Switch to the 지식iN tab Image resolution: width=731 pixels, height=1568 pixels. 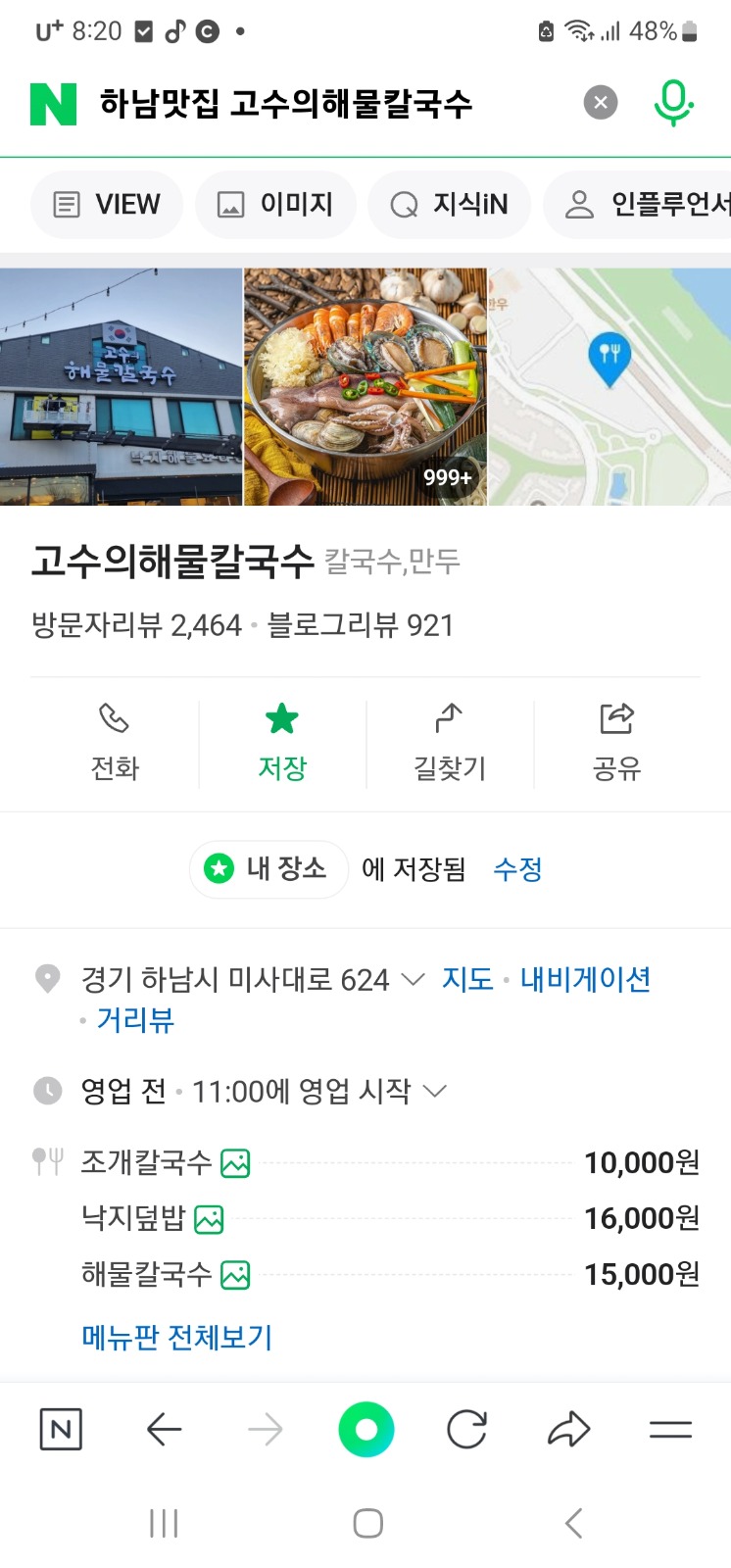(450, 205)
